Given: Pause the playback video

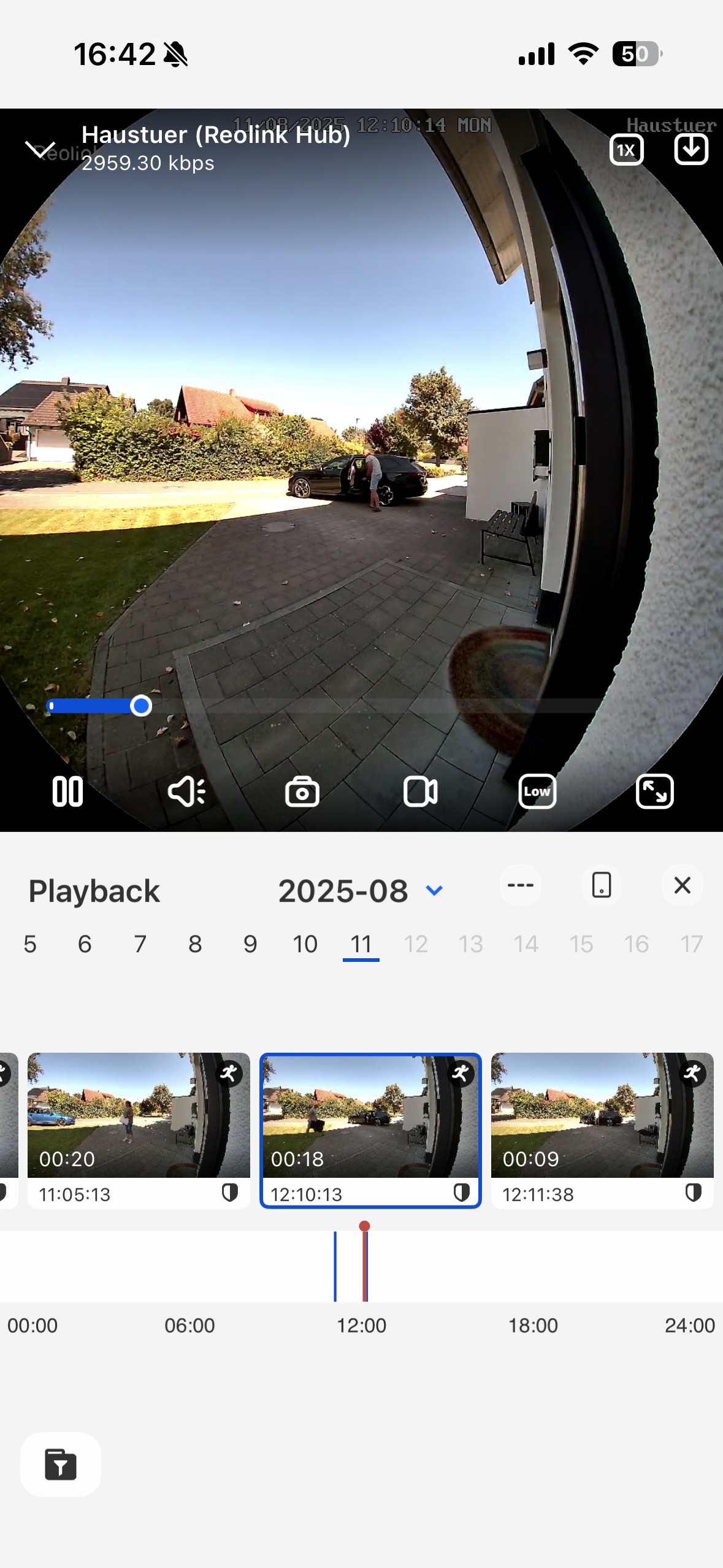Looking at the screenshot, I should 67,791.
